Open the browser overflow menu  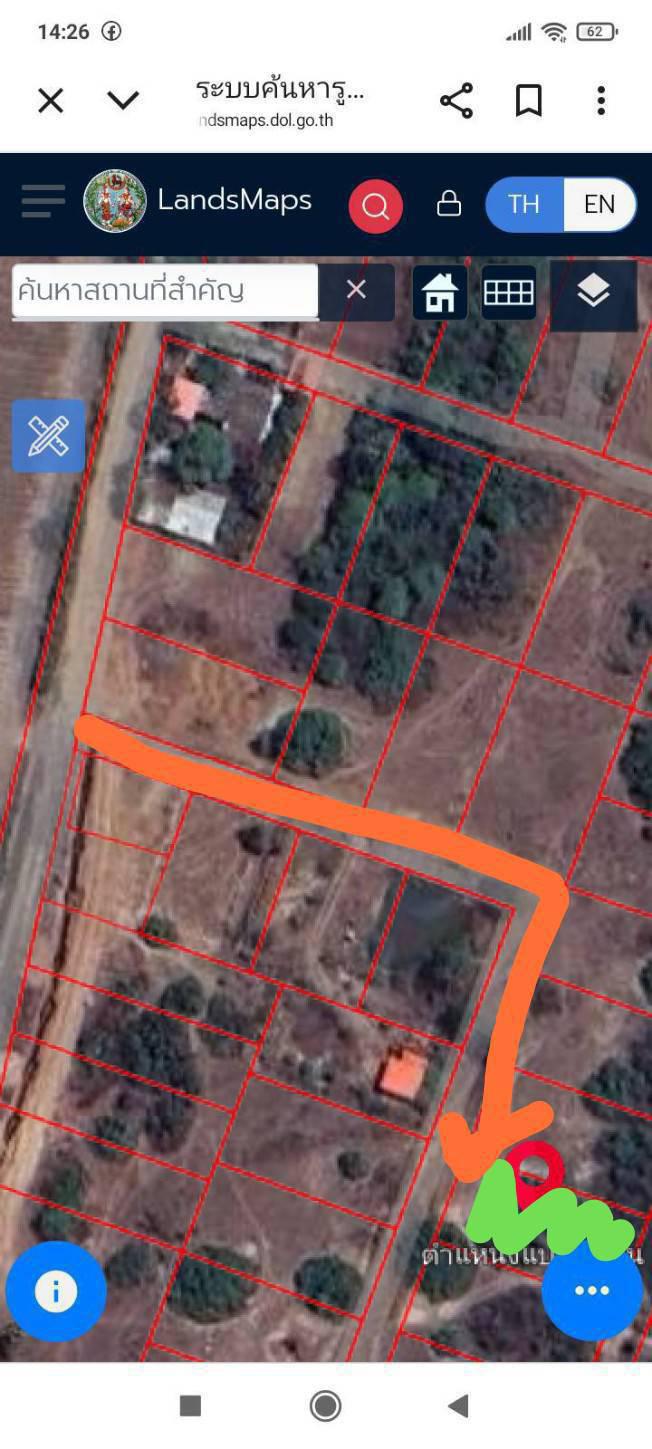click(601, 100)
